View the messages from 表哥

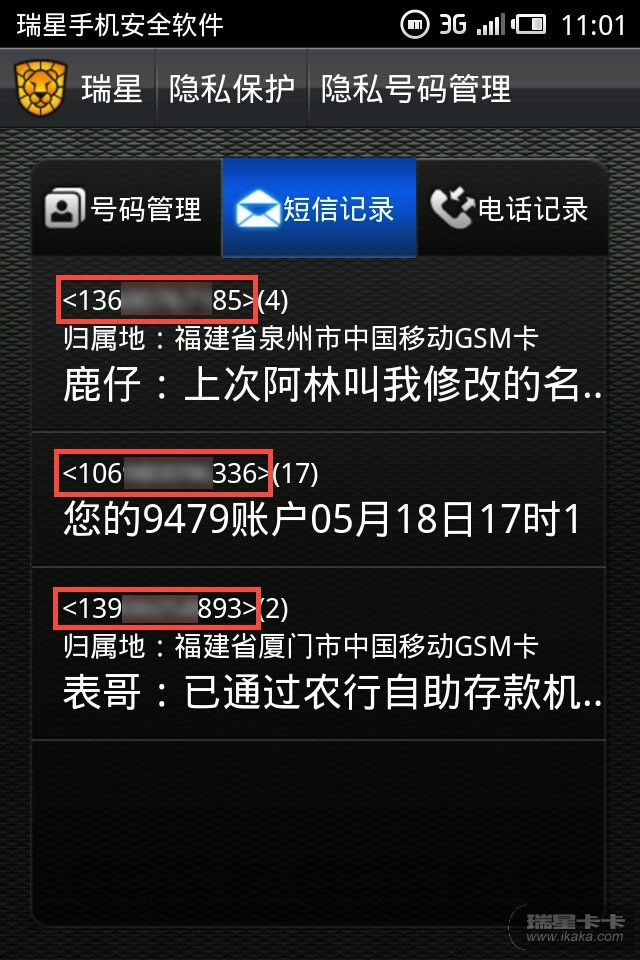point(318,652)
